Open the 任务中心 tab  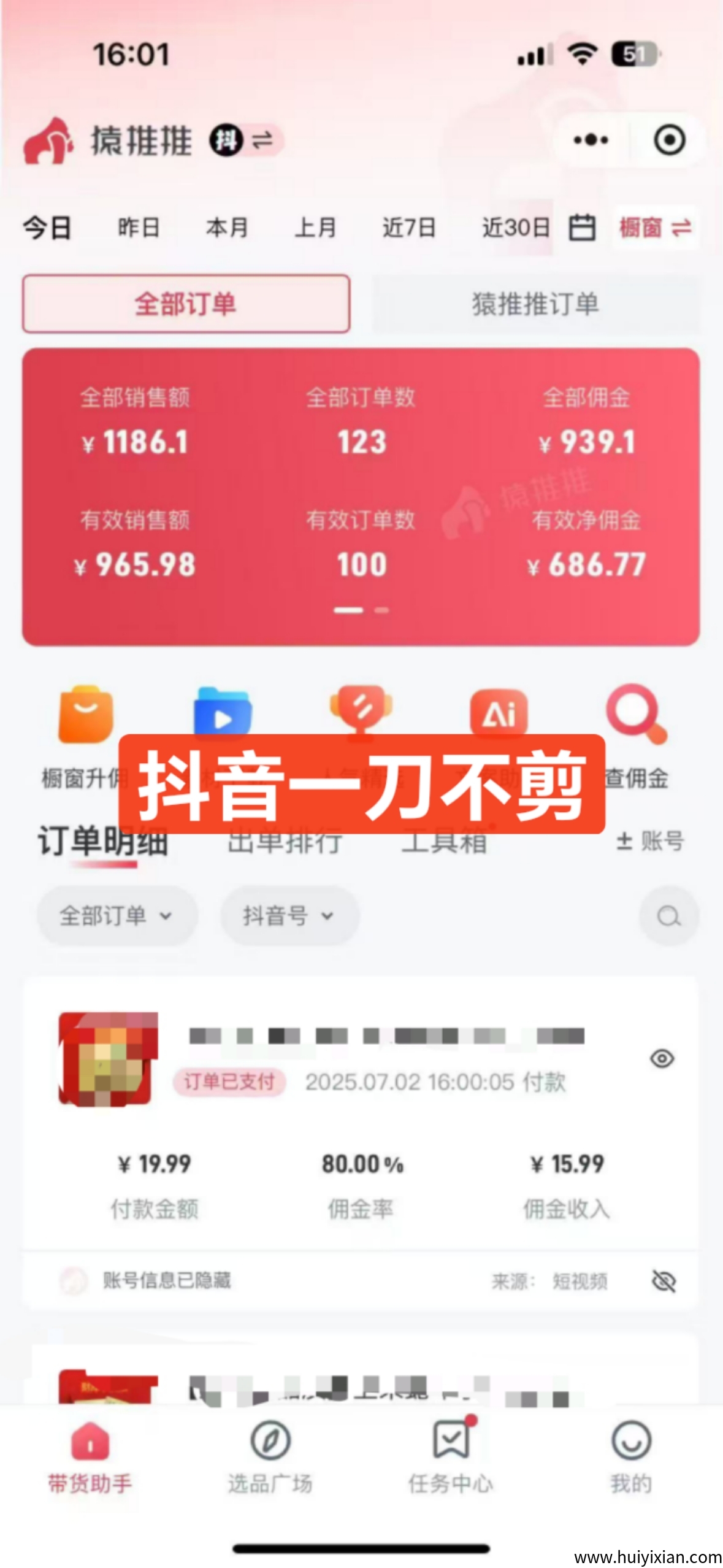point(451,1457)
